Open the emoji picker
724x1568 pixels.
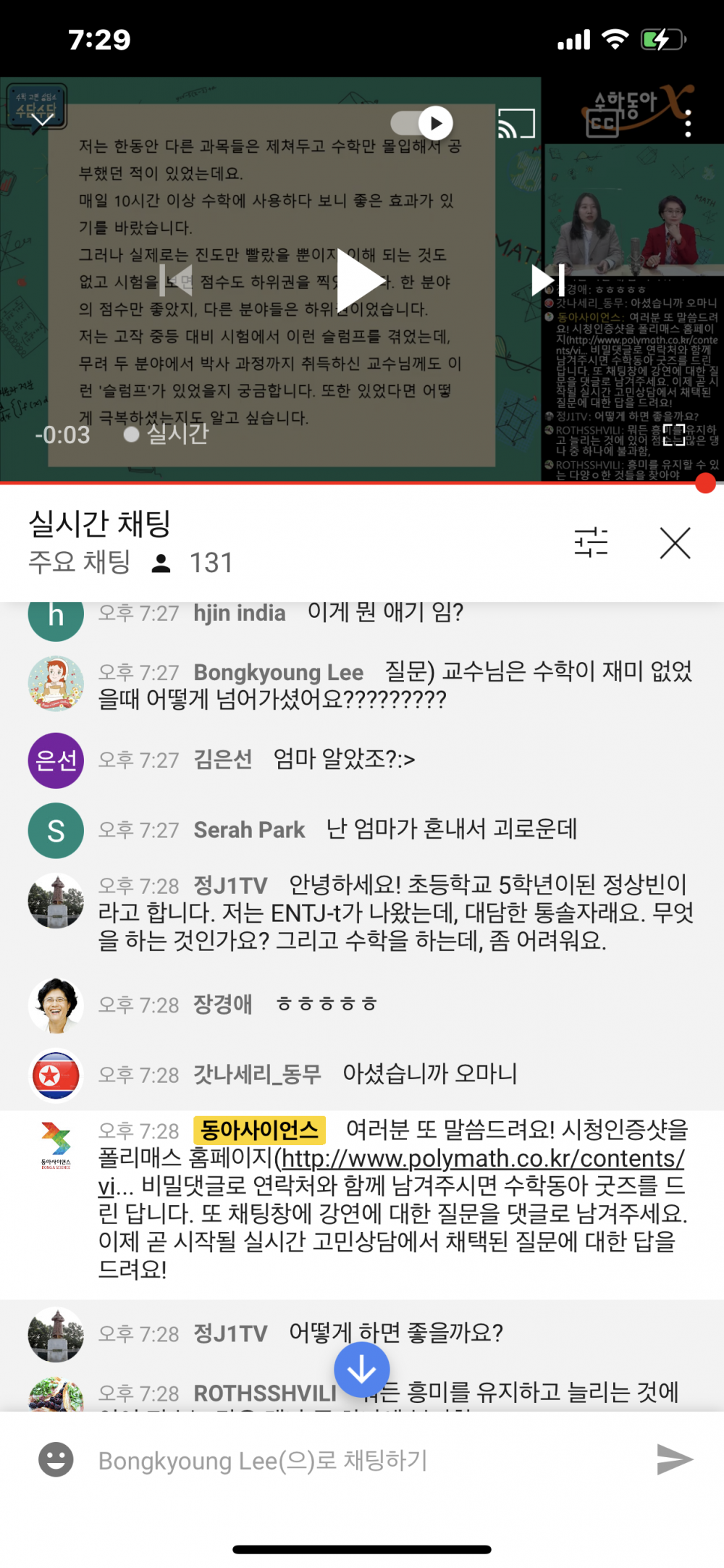click(56, 1459)
